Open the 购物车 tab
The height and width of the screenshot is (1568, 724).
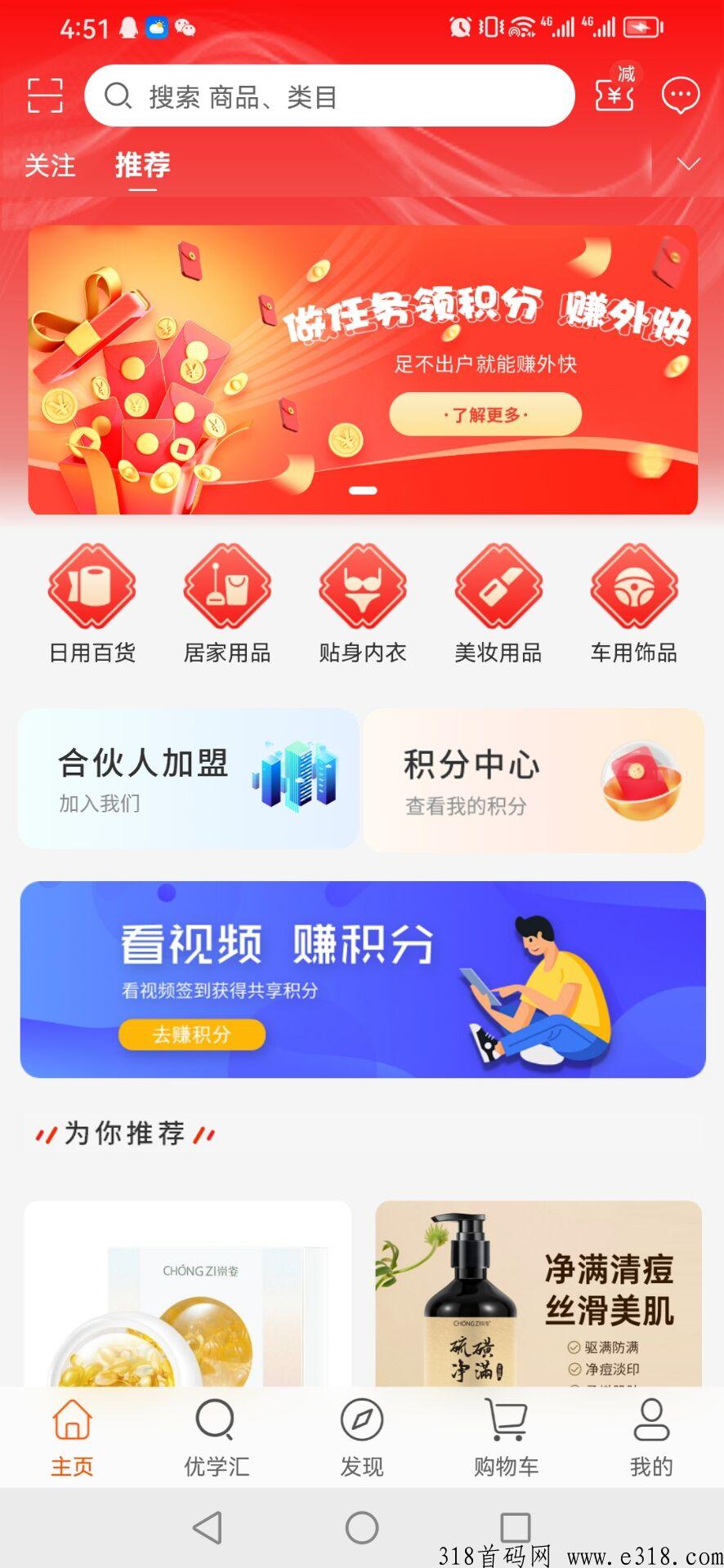pos(507,1437)
